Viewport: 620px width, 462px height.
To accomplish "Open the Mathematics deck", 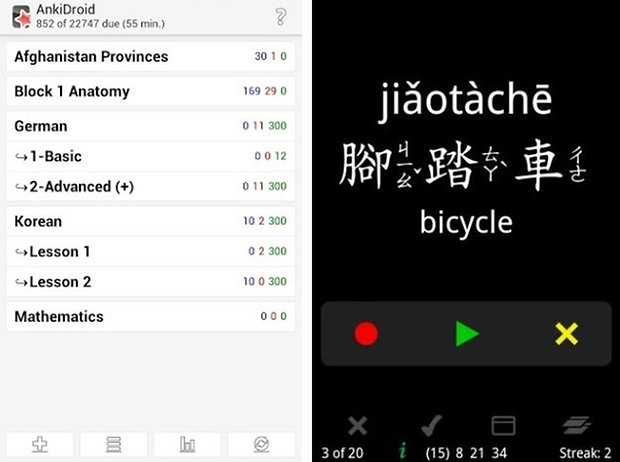I will [59, 317].
